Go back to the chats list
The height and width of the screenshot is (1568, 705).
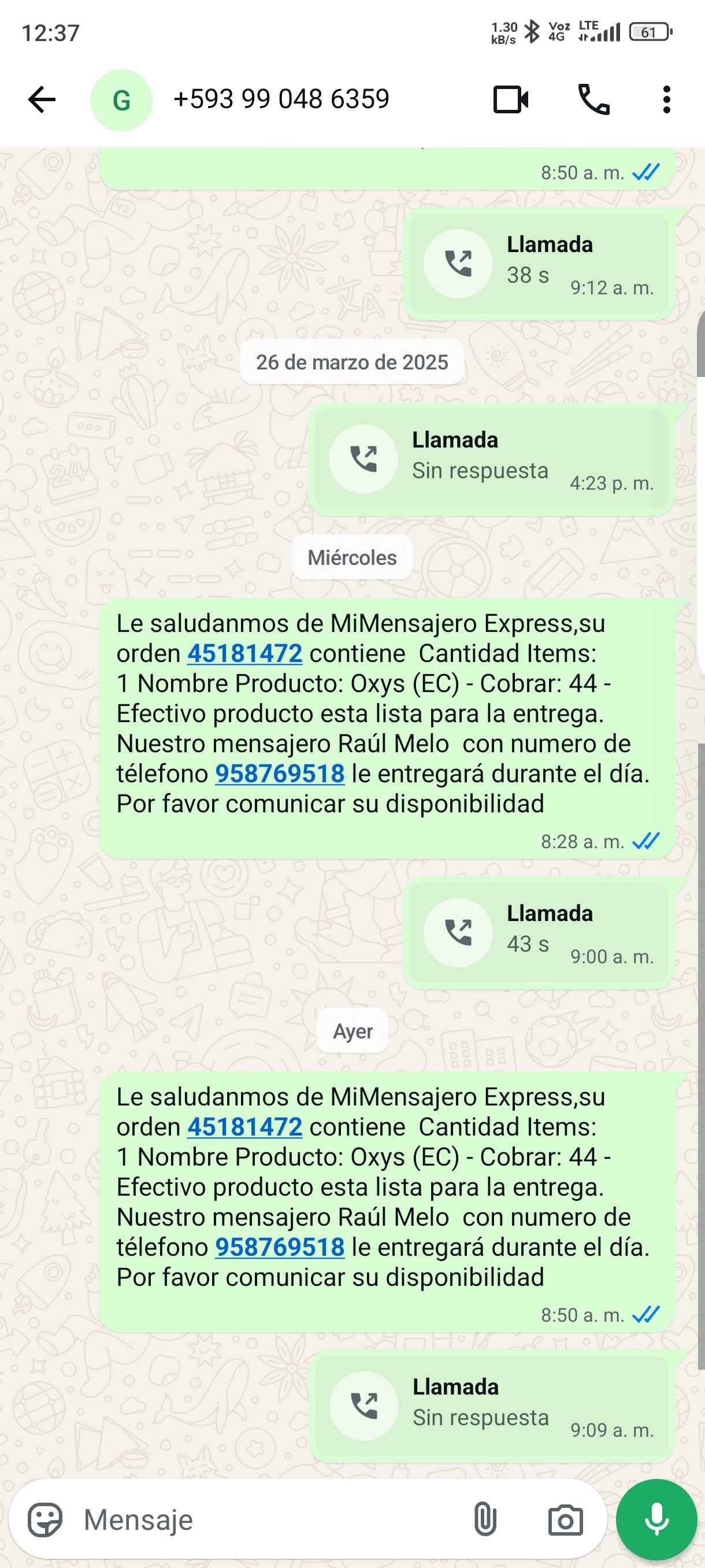point(42,99)
